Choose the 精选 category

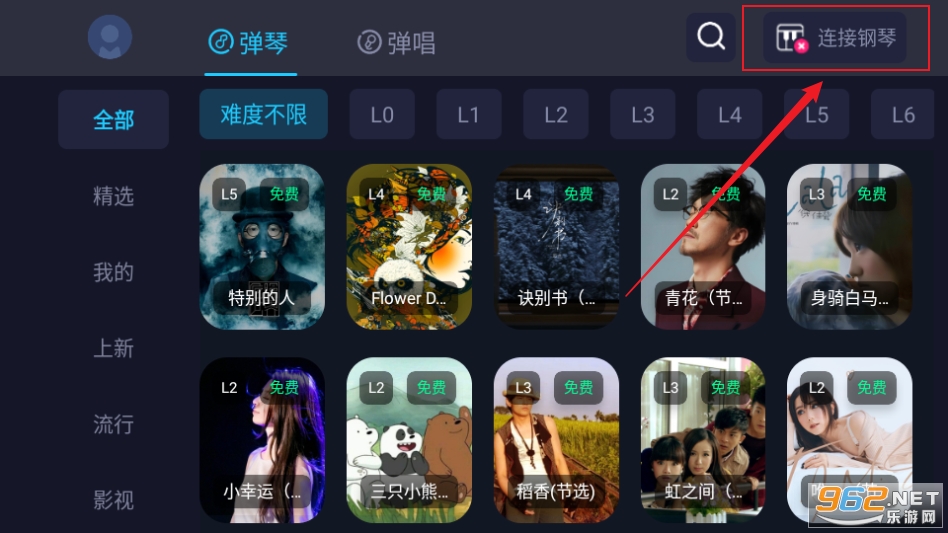pos(113,196)
